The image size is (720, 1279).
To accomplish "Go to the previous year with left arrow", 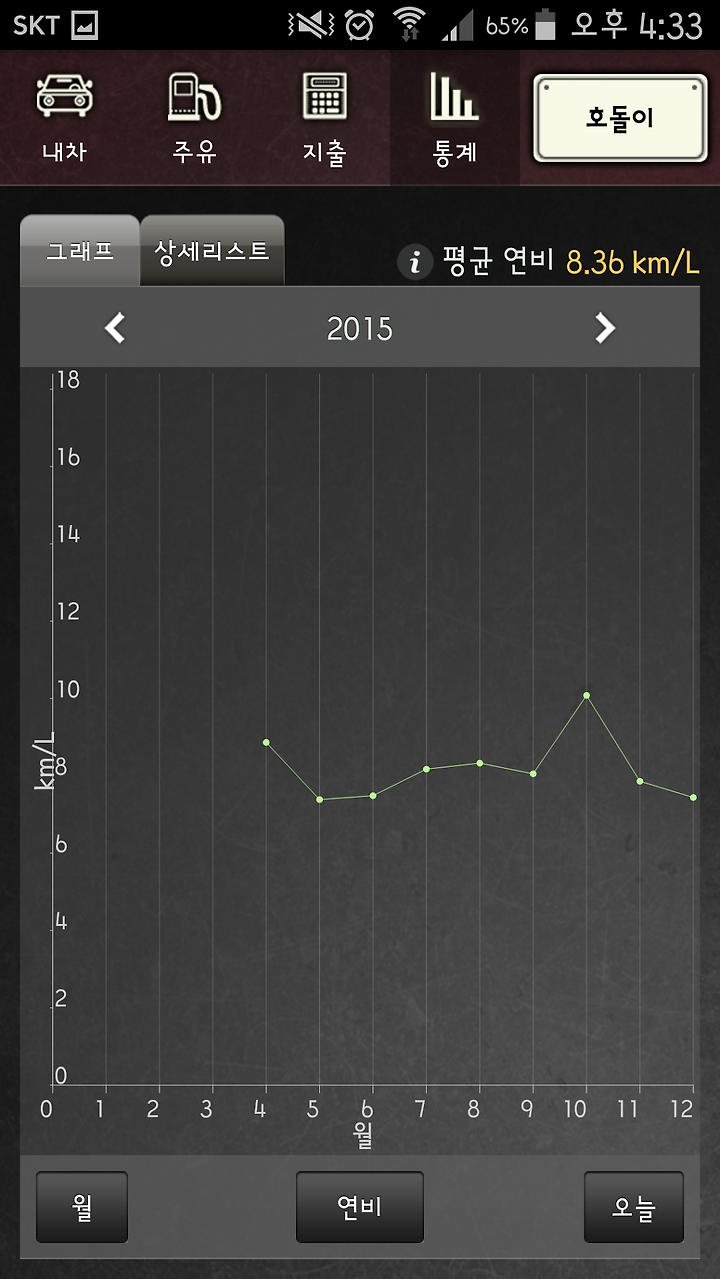I will [115, 328].
